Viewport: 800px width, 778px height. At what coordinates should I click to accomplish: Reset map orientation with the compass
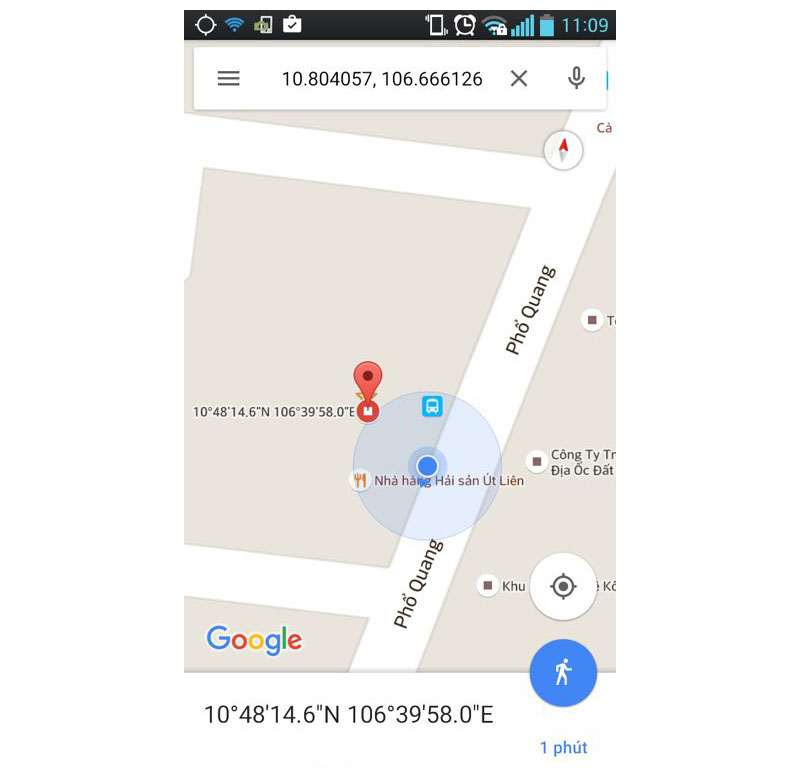(x=563, y=150)
